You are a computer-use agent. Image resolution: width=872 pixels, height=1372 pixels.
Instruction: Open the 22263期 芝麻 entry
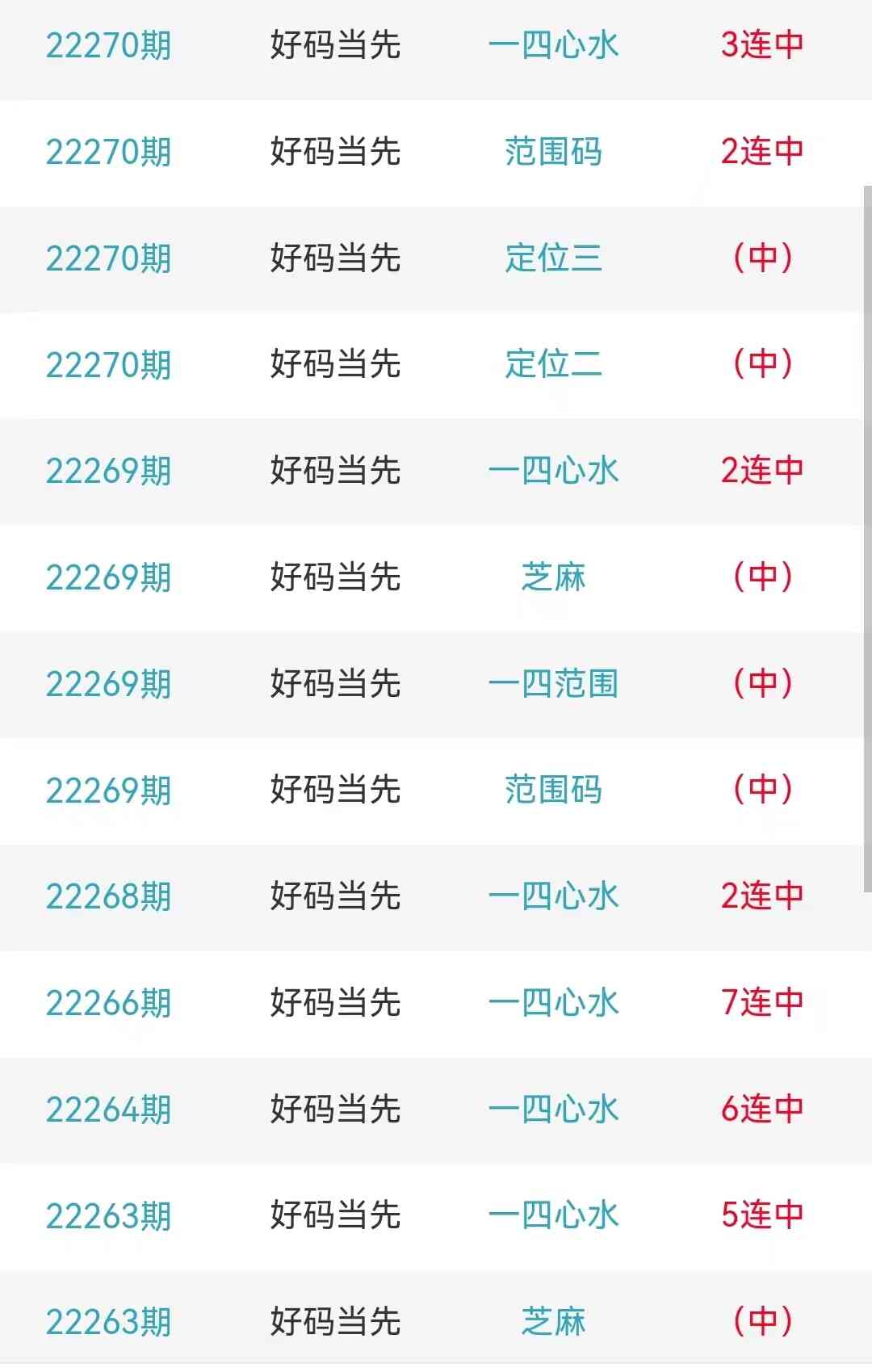553,1322
